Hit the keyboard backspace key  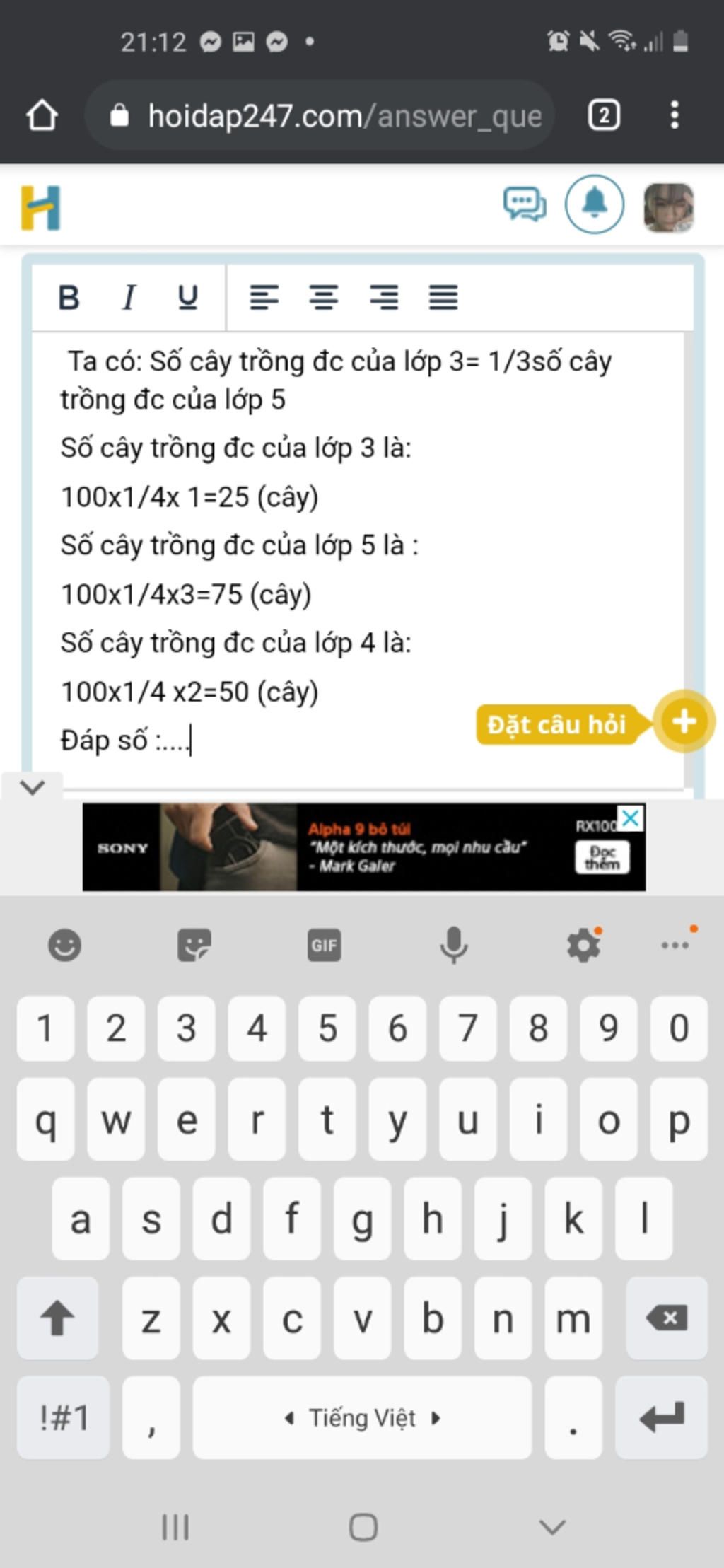coord(666,1318)
